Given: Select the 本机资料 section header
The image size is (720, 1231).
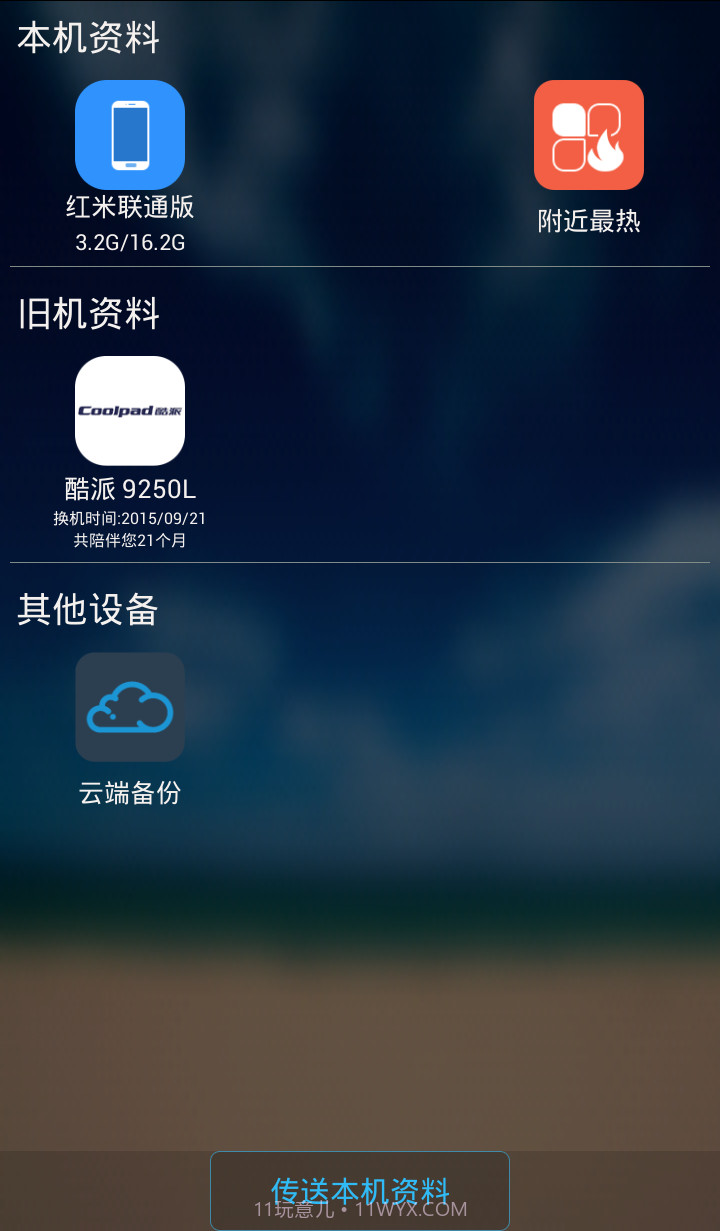Looking at the screenshot, I should click(x=86, y=38).
